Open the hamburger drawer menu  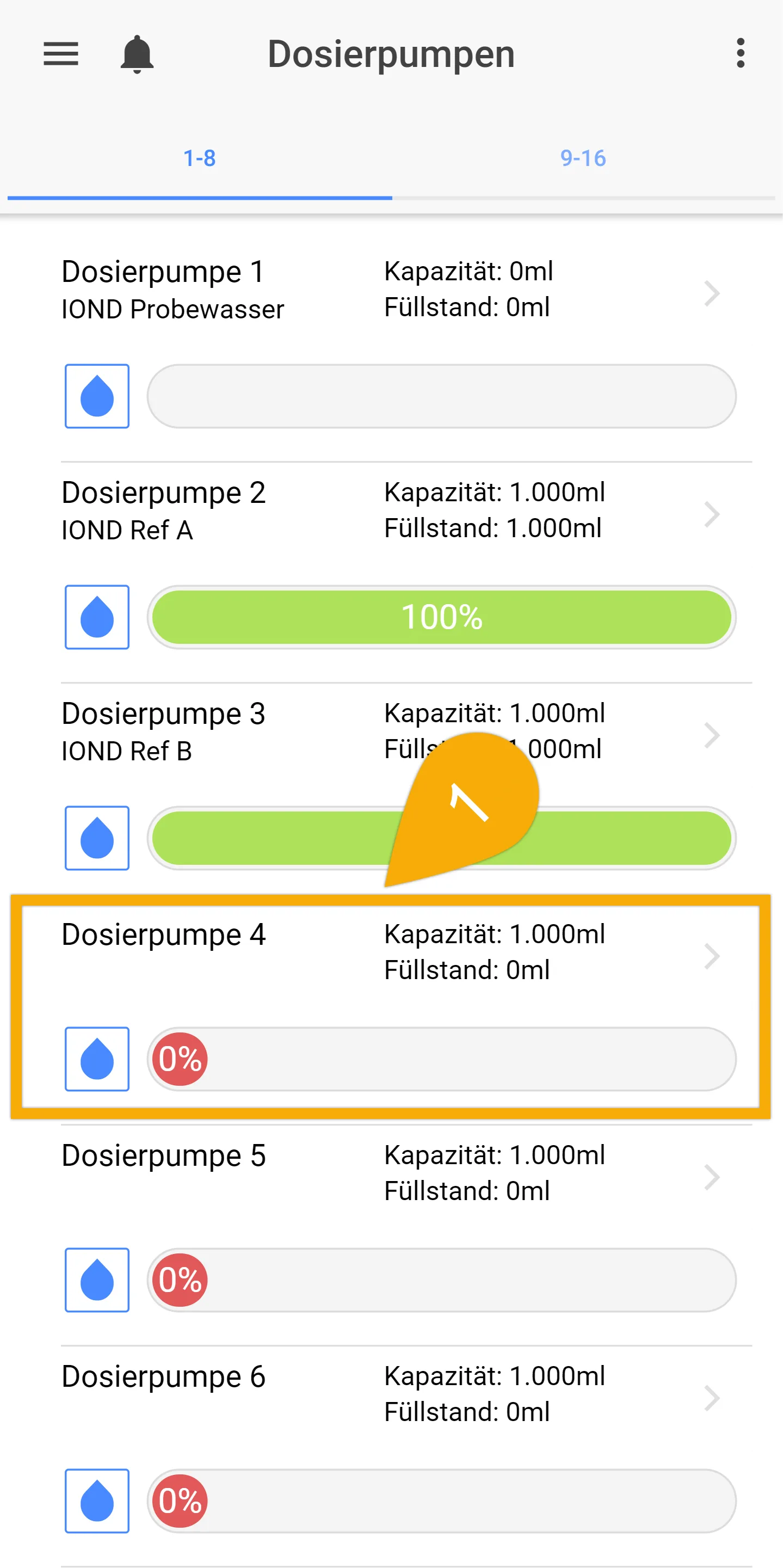[x=61, y=53]
